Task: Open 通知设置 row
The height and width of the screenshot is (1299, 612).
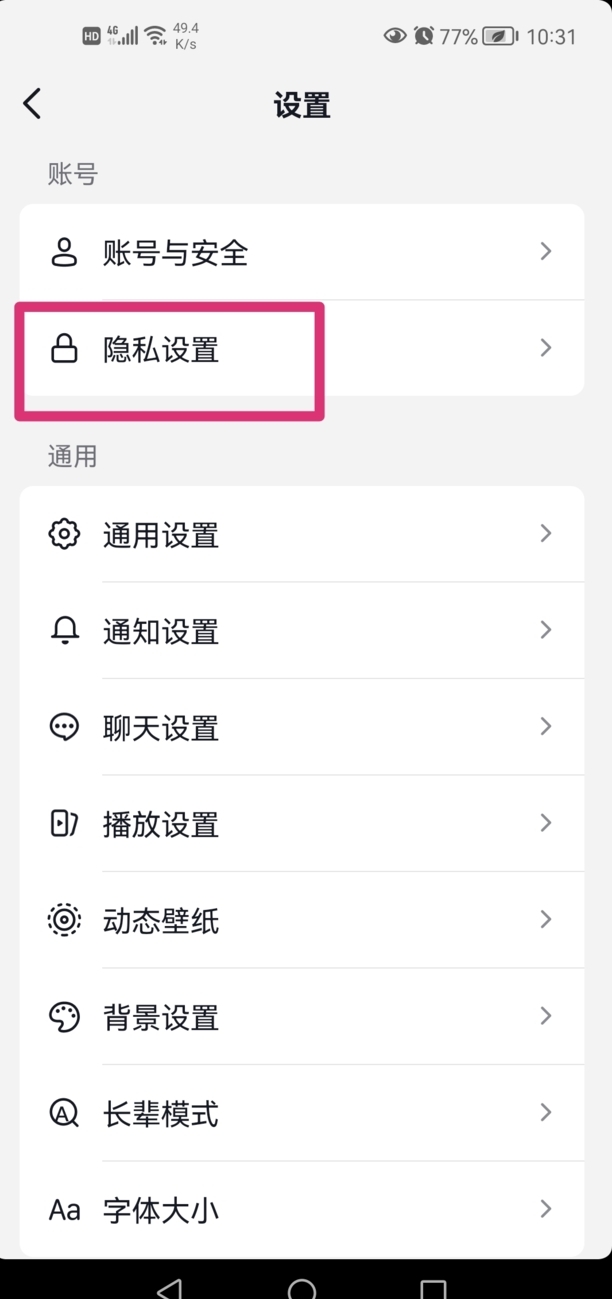Action: click(x=300, y=631)
